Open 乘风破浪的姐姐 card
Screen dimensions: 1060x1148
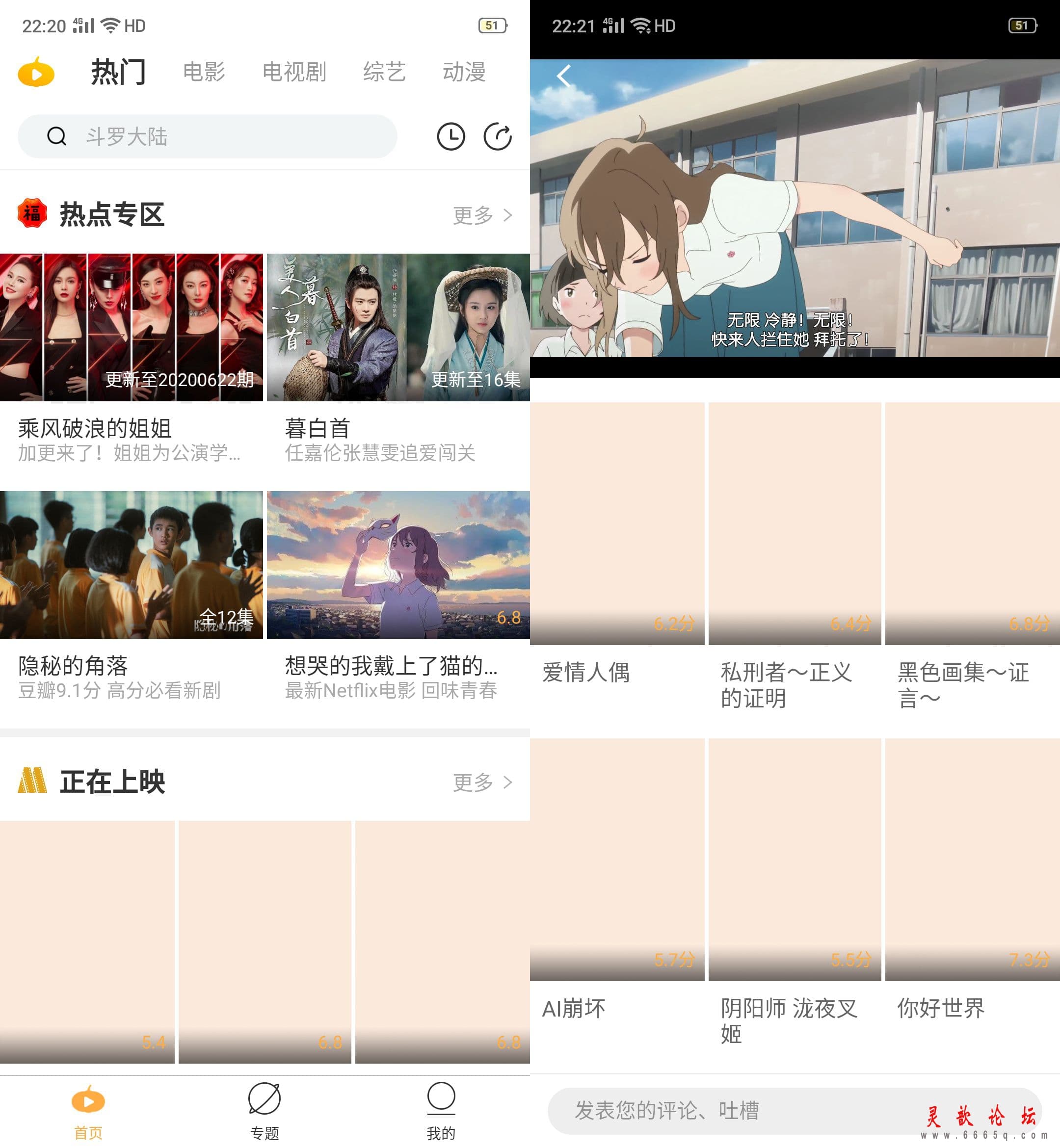coord(132,327)
